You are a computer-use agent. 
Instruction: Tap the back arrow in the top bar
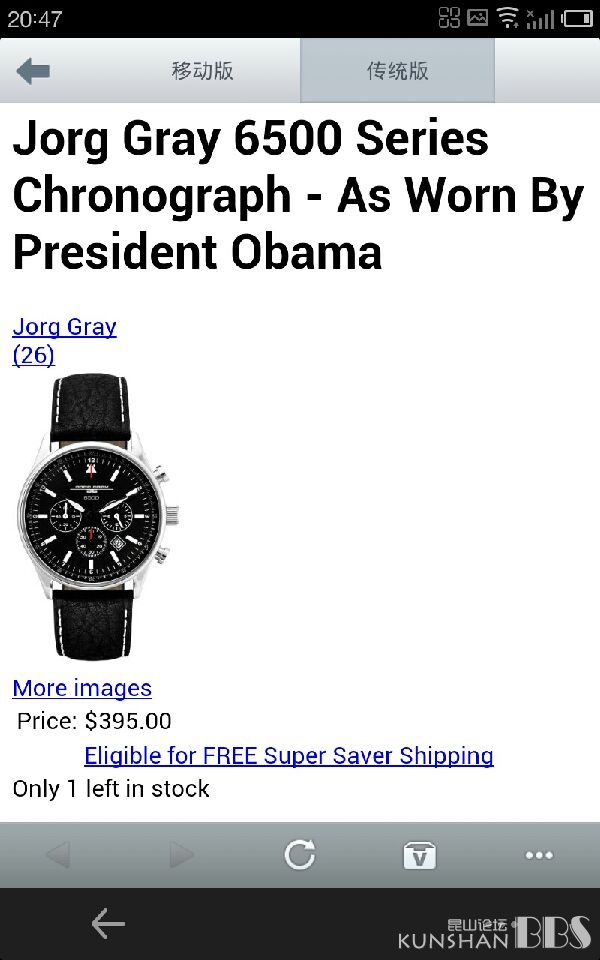point(33,71)
